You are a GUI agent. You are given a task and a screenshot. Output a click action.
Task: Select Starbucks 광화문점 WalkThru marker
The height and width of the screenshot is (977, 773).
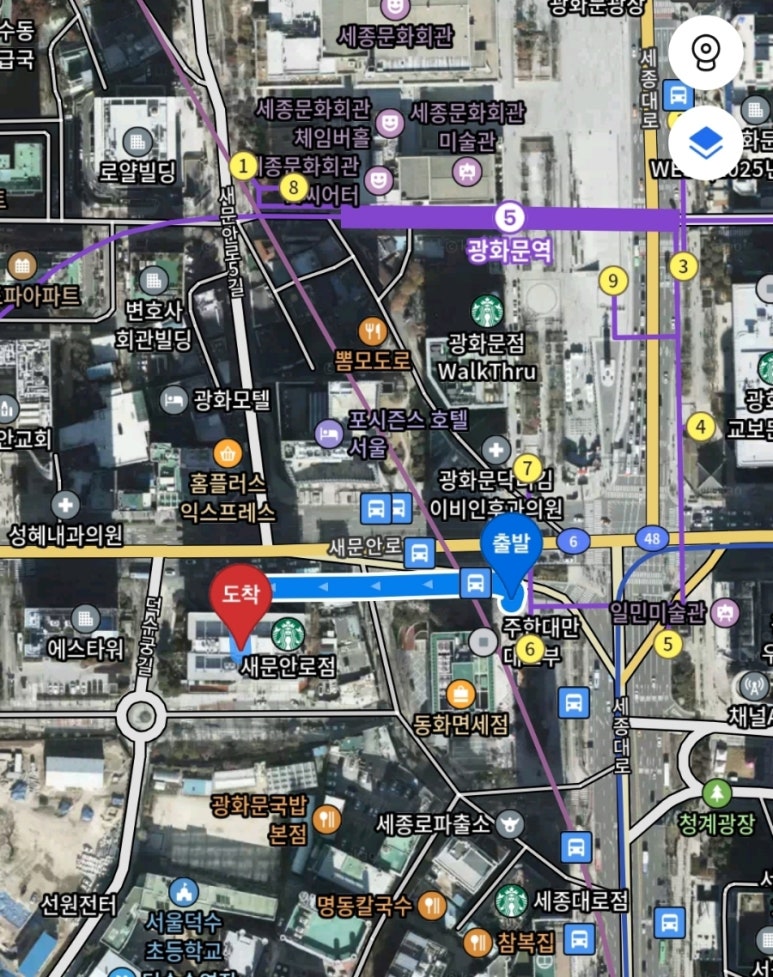[487, 310]
